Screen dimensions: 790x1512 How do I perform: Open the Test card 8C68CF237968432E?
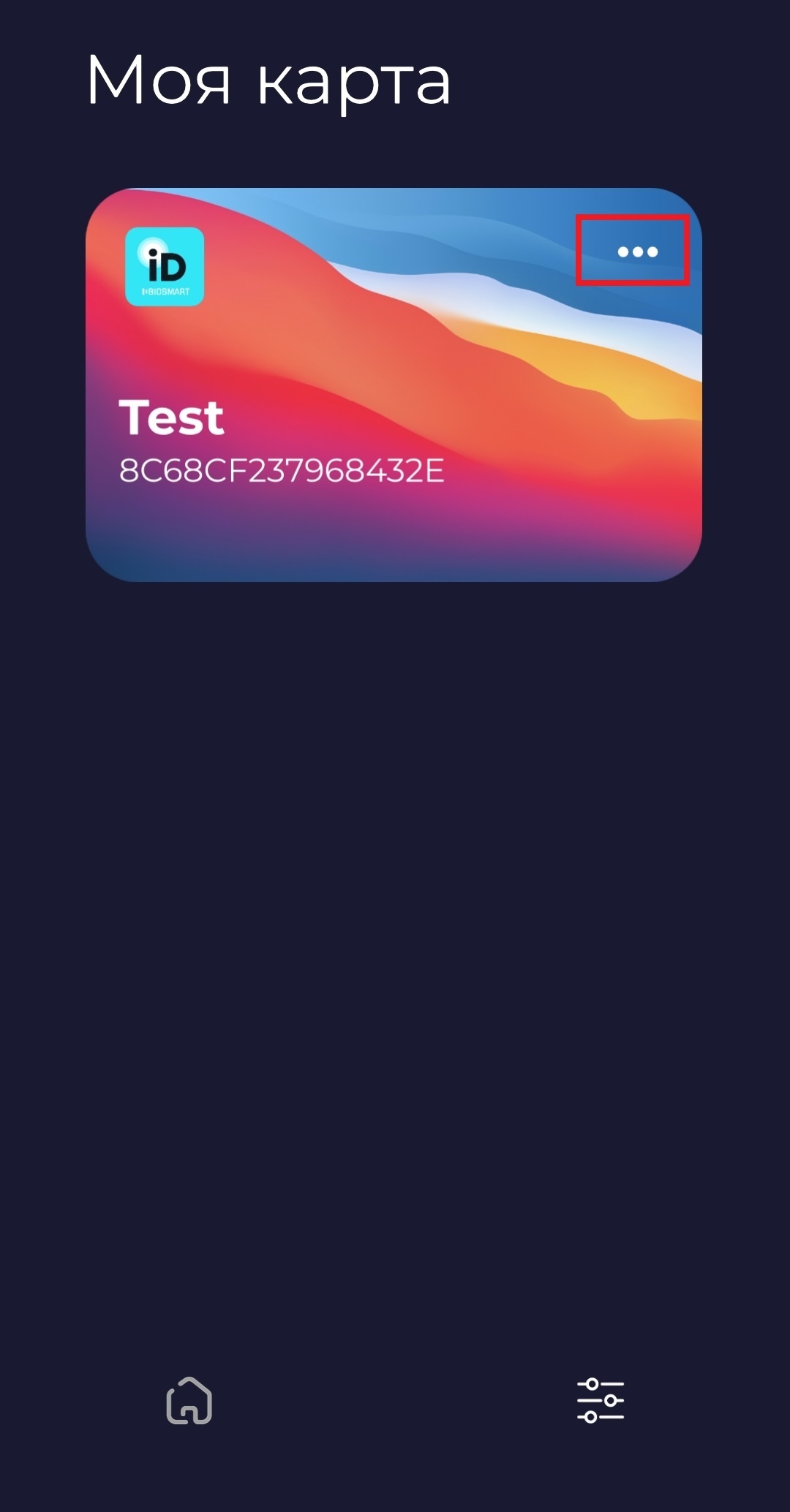[x=394, y=385]
